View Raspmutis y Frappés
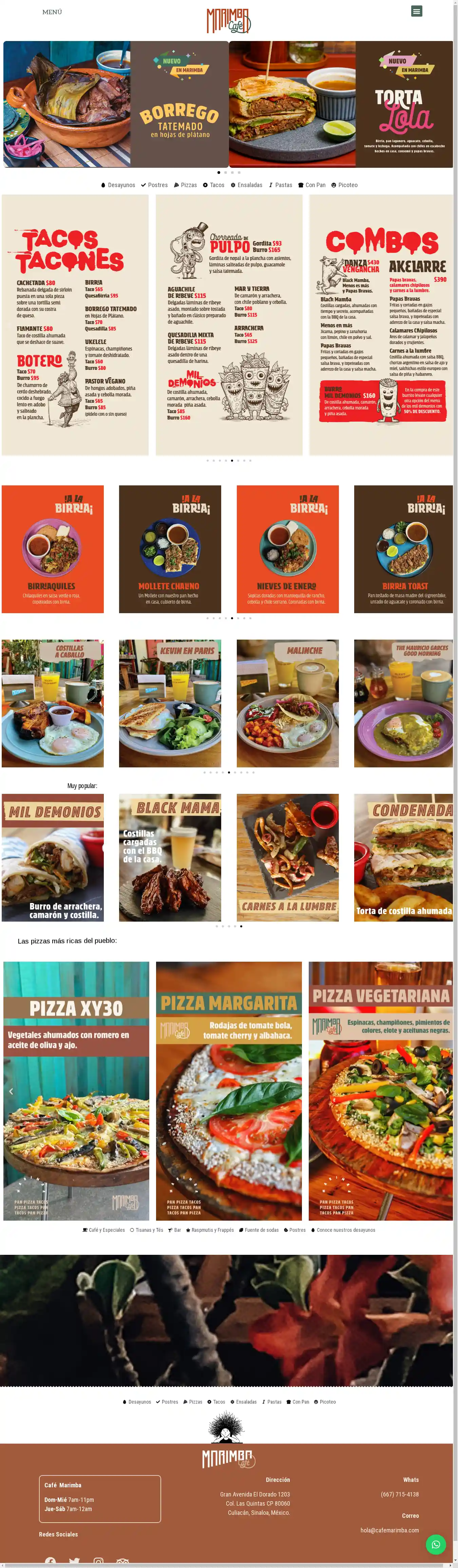This screenshot has width=458, height=1568. click(x=210, y=1230)
